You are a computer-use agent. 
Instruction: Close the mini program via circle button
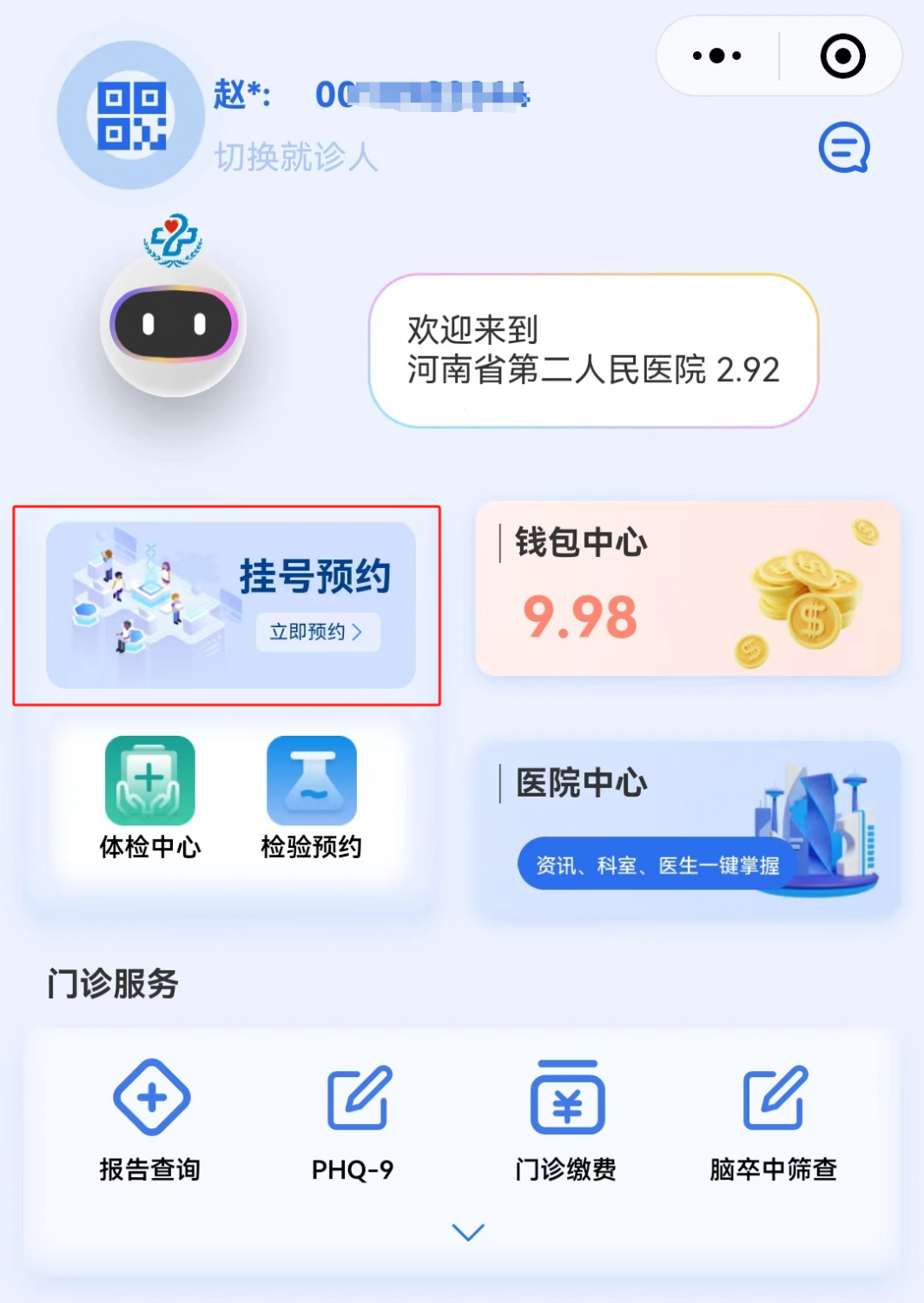(842, 56)
